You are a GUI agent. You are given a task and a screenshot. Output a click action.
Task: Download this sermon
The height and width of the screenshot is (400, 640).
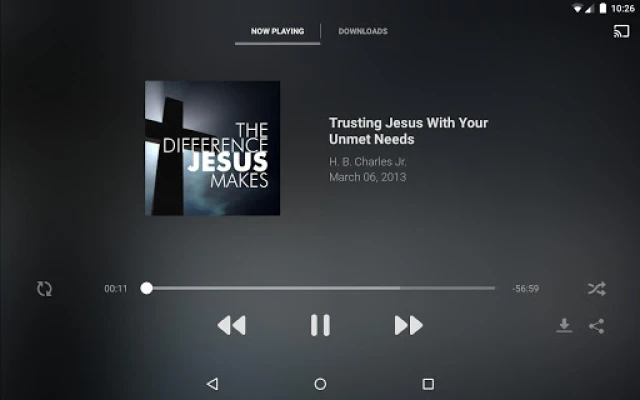click(x=564, y=325)
